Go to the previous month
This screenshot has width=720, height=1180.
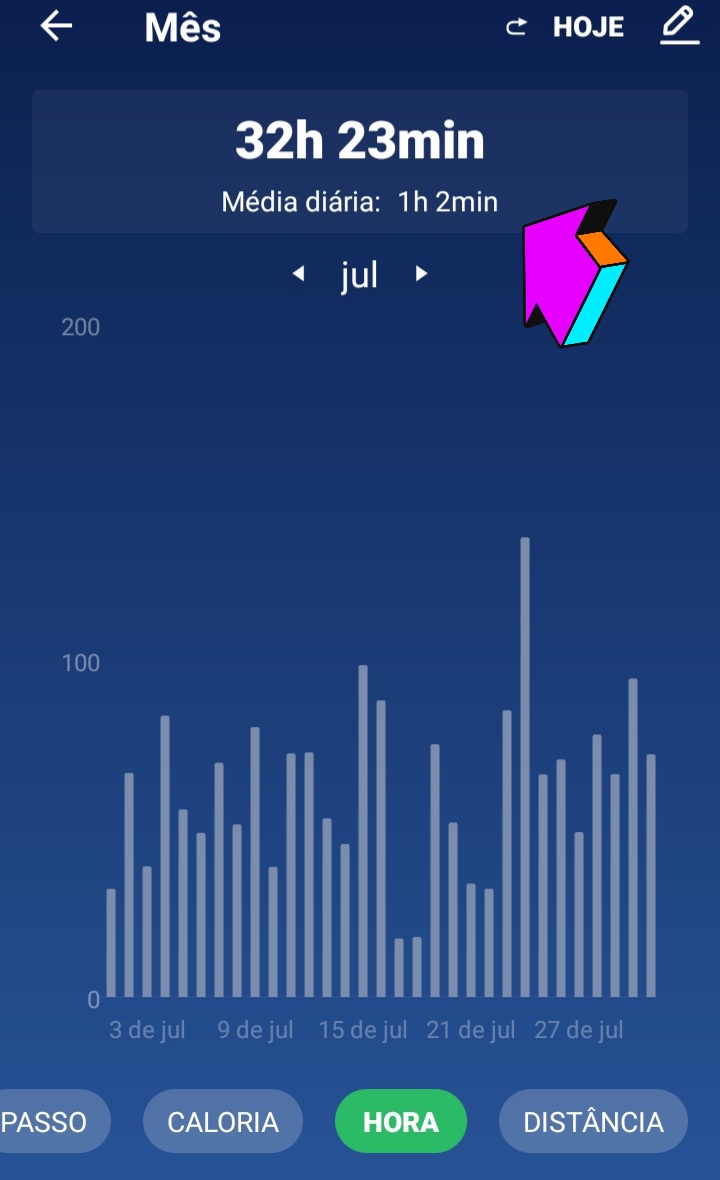(298, 273)
